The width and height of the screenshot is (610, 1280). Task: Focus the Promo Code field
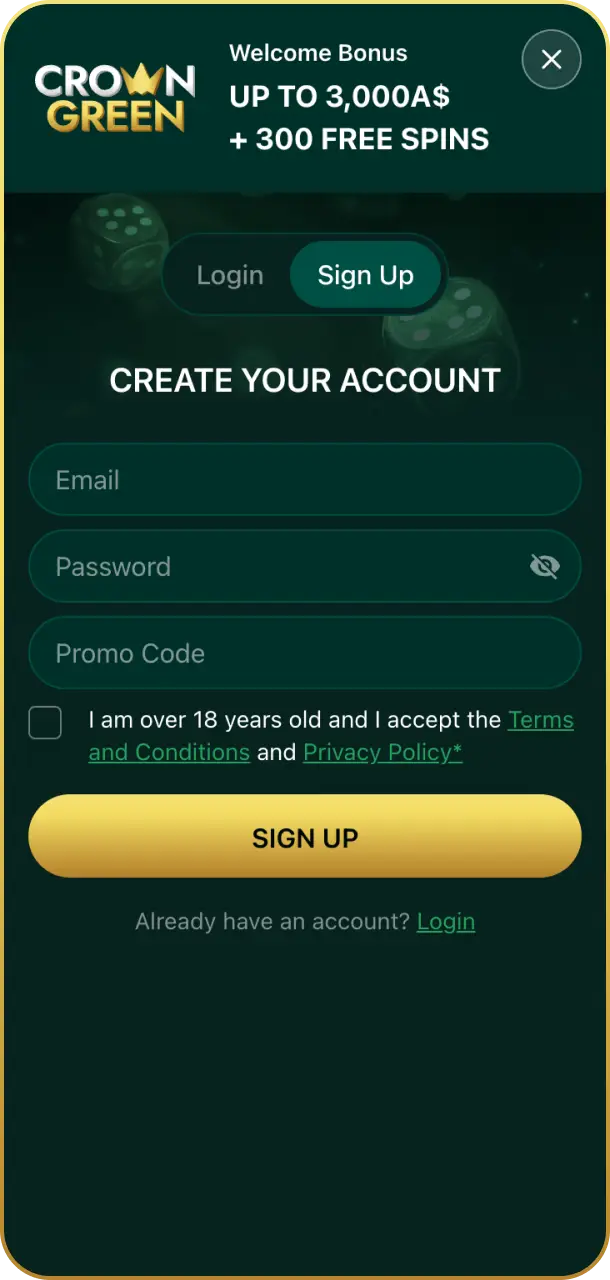[305, 653]
